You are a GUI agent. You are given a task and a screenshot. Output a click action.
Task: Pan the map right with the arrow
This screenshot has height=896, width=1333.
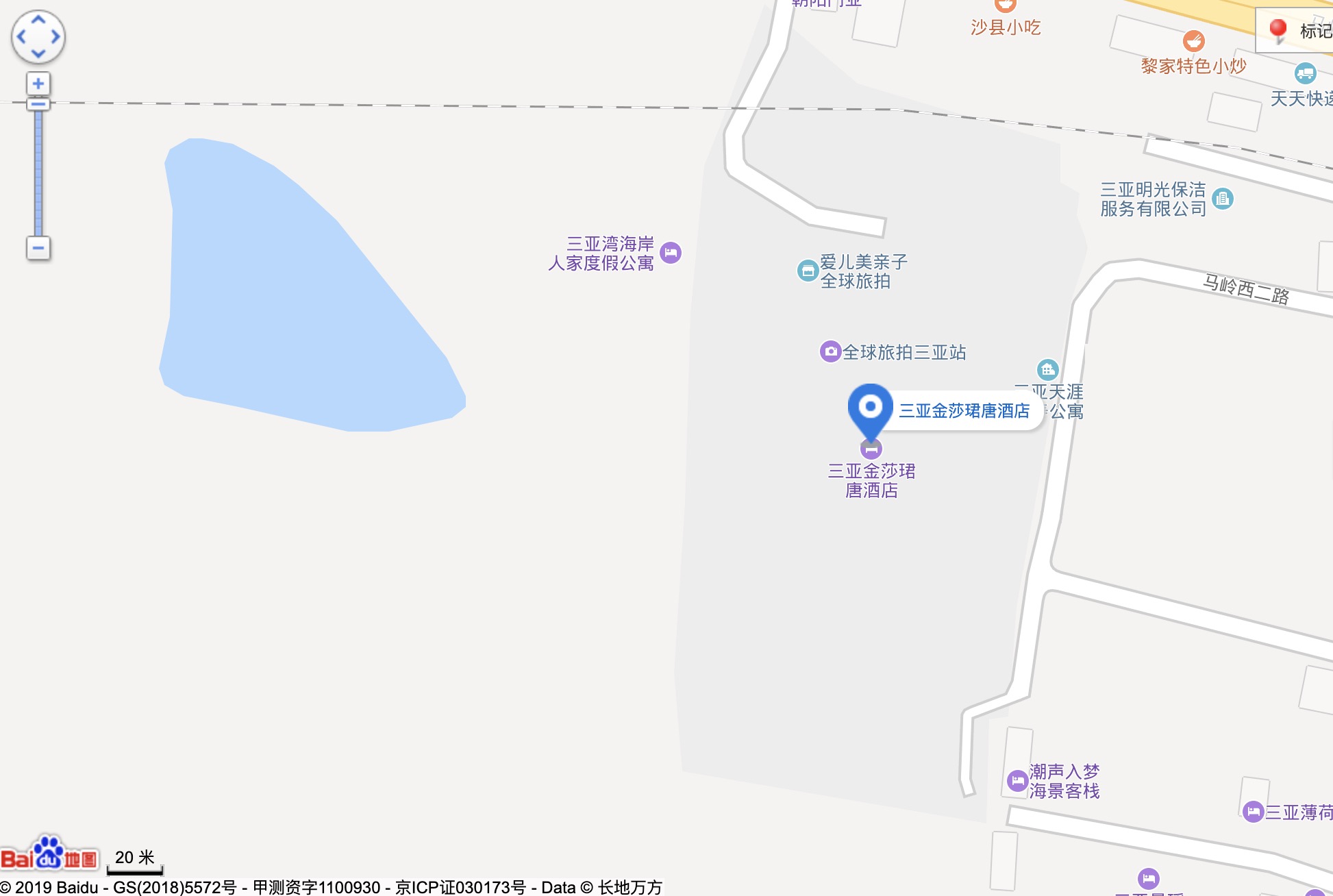point(55,37)
